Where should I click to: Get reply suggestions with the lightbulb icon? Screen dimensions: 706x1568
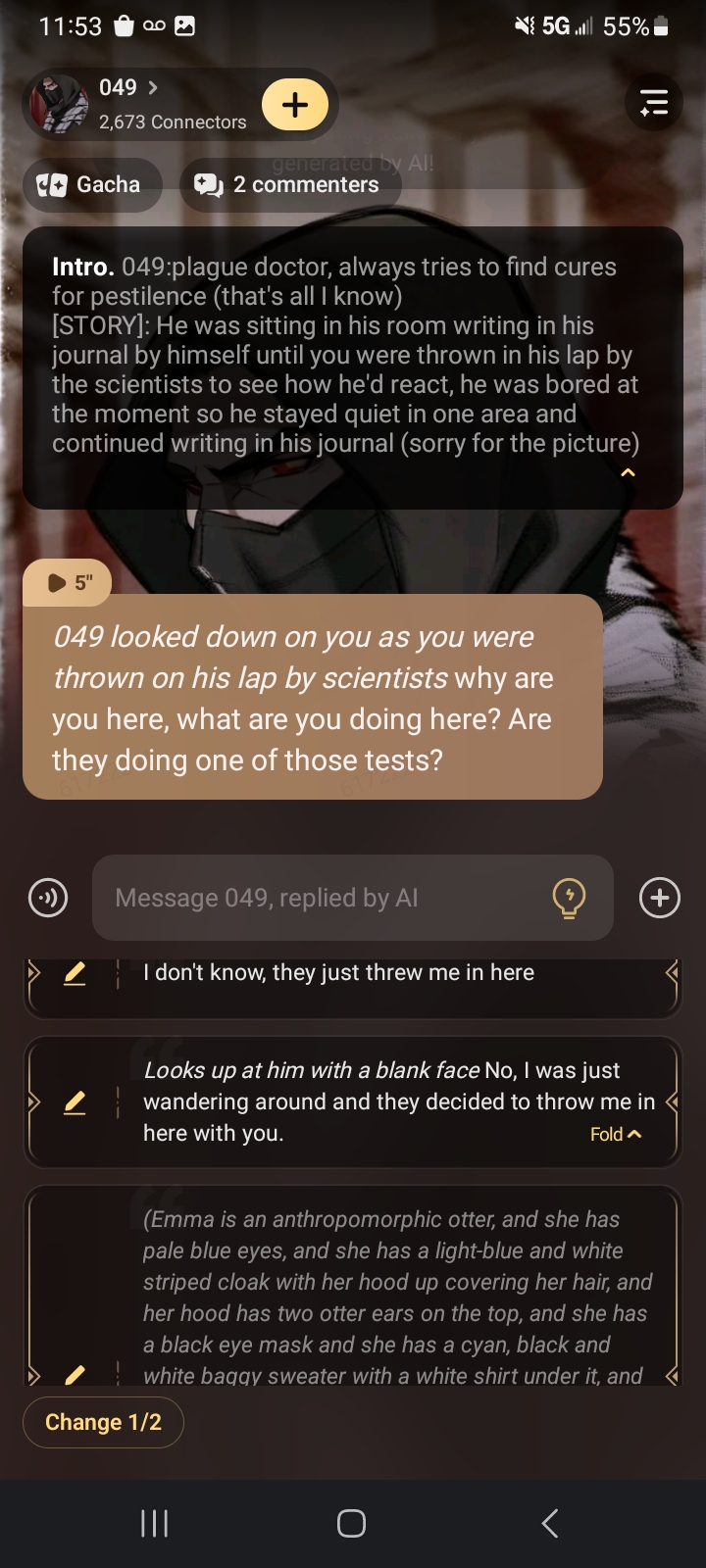[569, 897]
